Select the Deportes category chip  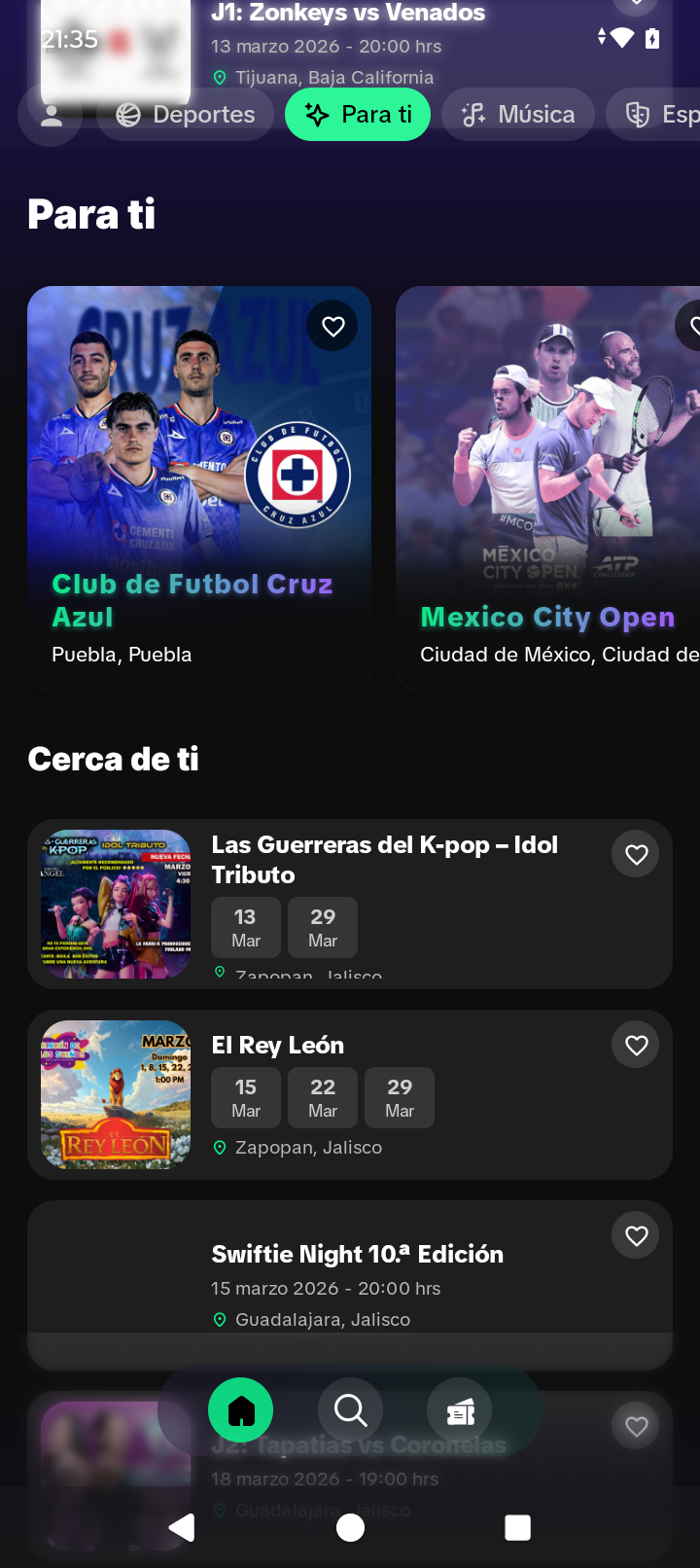[186, 115]
